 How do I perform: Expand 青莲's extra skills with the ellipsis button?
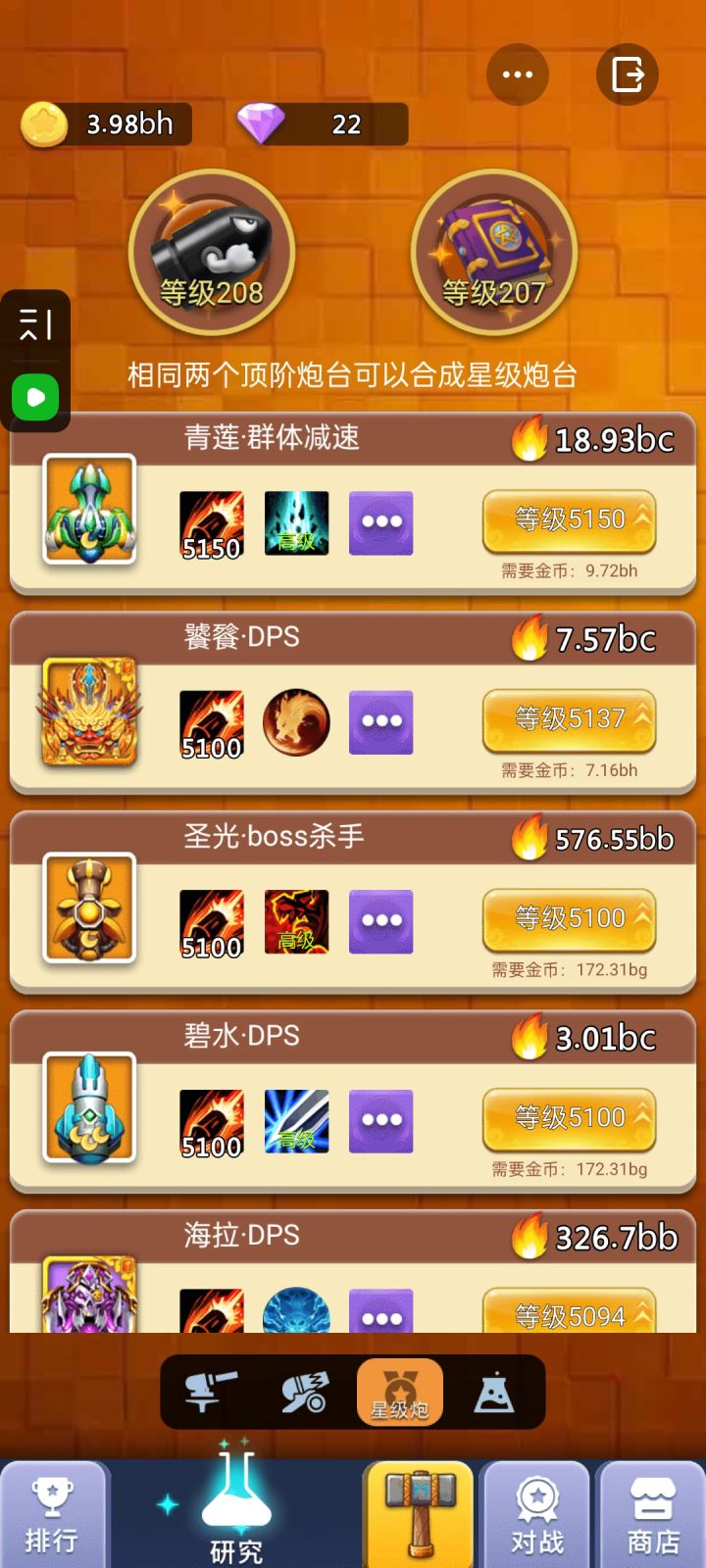pos(380,523)
